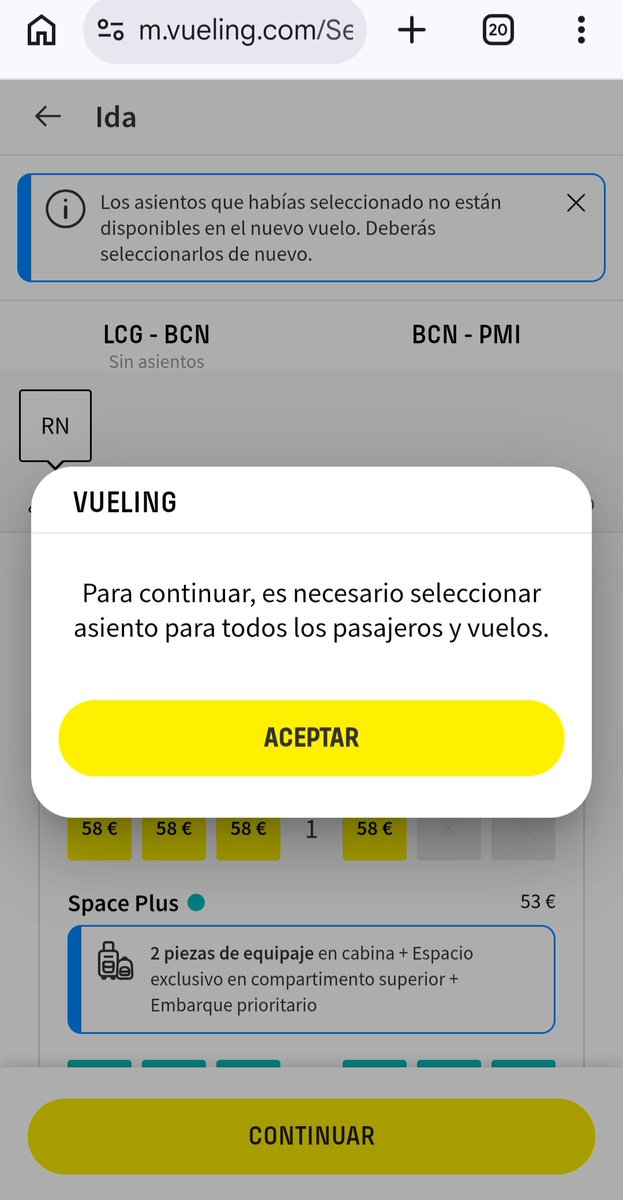
Task: Tap ACEPTAR to dismiss the Vueling dialog
Action: point(311,738)
